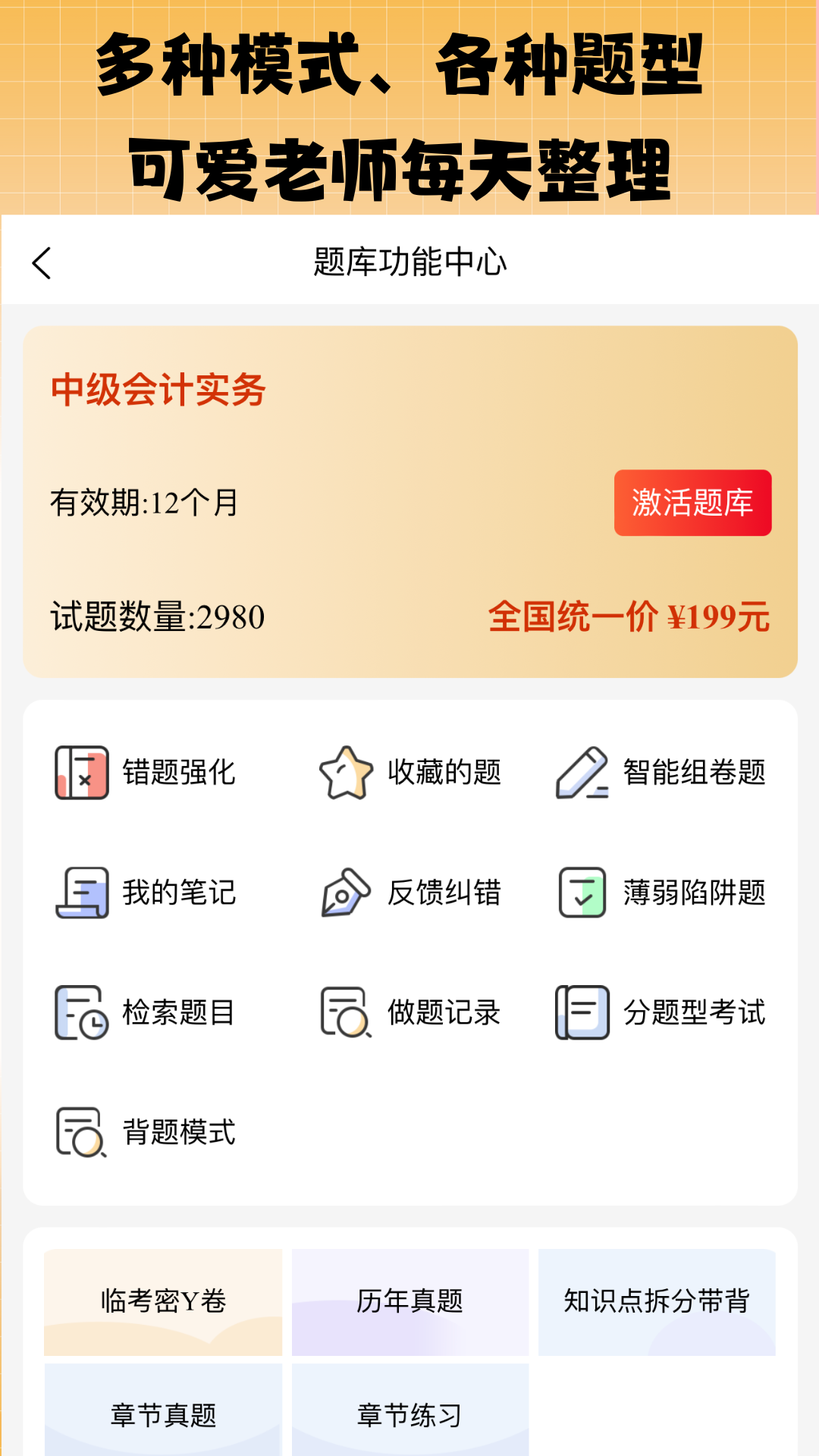Tap the 全国统一价 ¥199元 price text
Image resolution: width=819 pixels, height=1456 pixels.
point(629,619)
